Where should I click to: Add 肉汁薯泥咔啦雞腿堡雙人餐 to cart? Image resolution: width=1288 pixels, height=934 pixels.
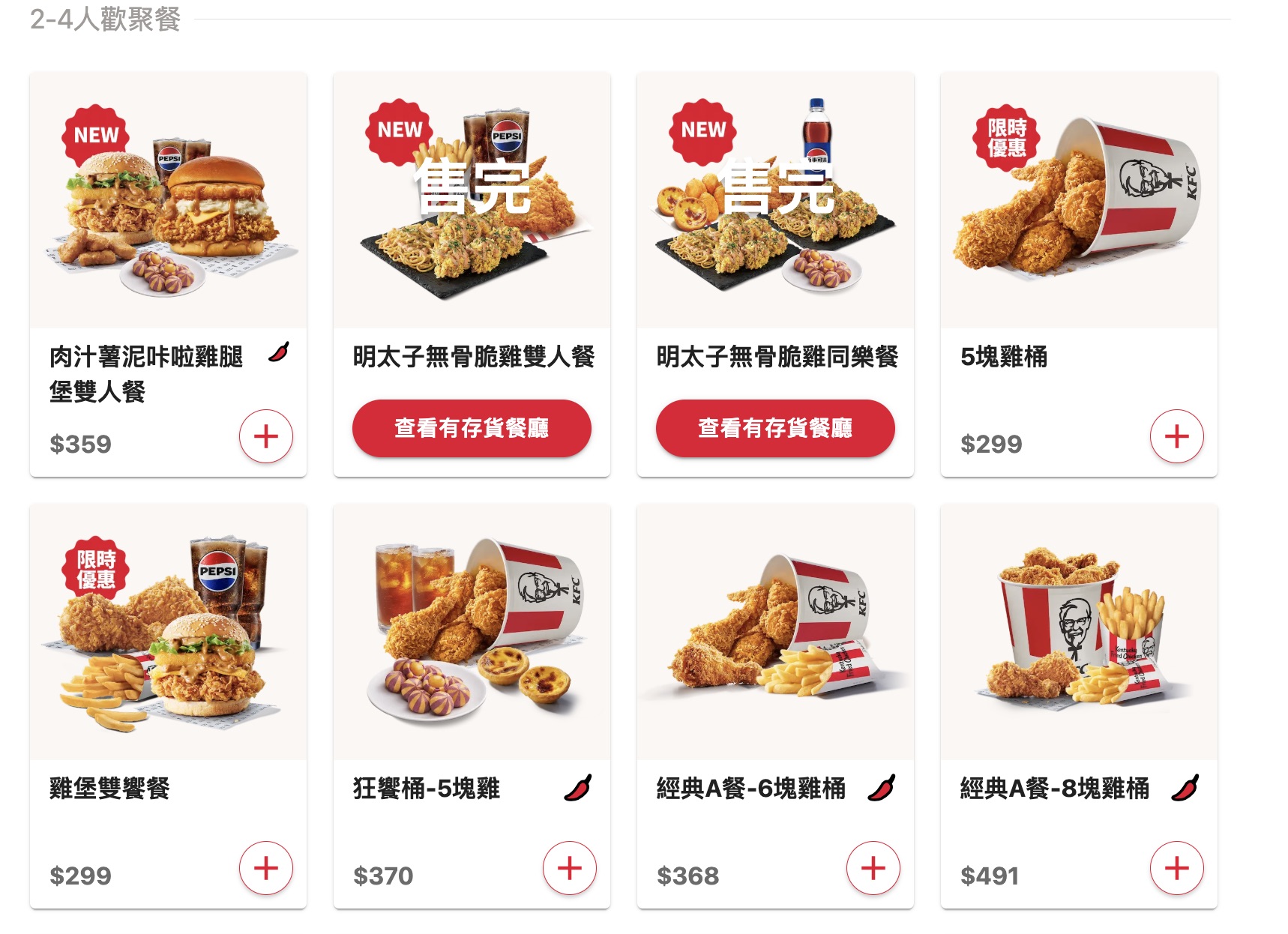266,436
